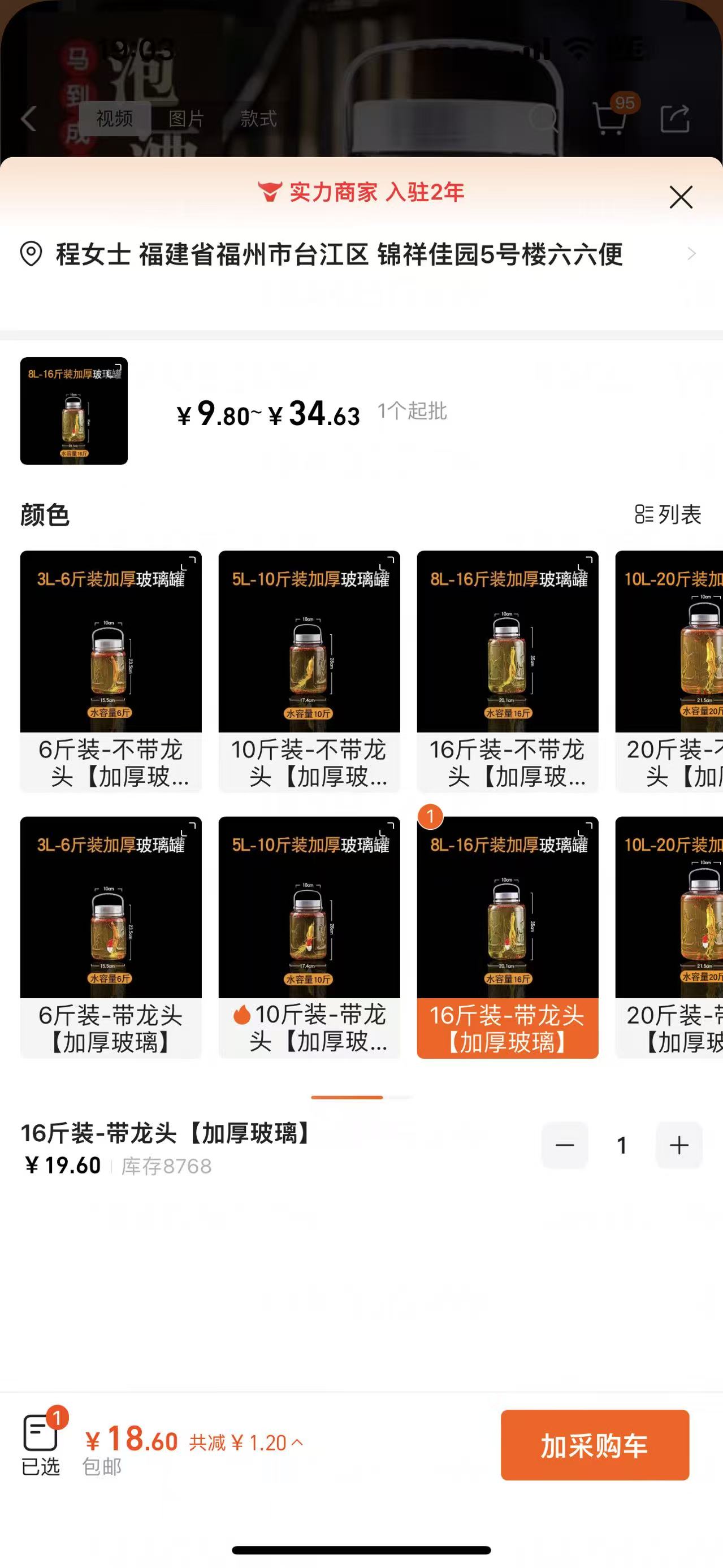Decrease the quantity with the minus button
Image resolution: width=723 pixels, height=1568 pixels.
coord(565,1145)
